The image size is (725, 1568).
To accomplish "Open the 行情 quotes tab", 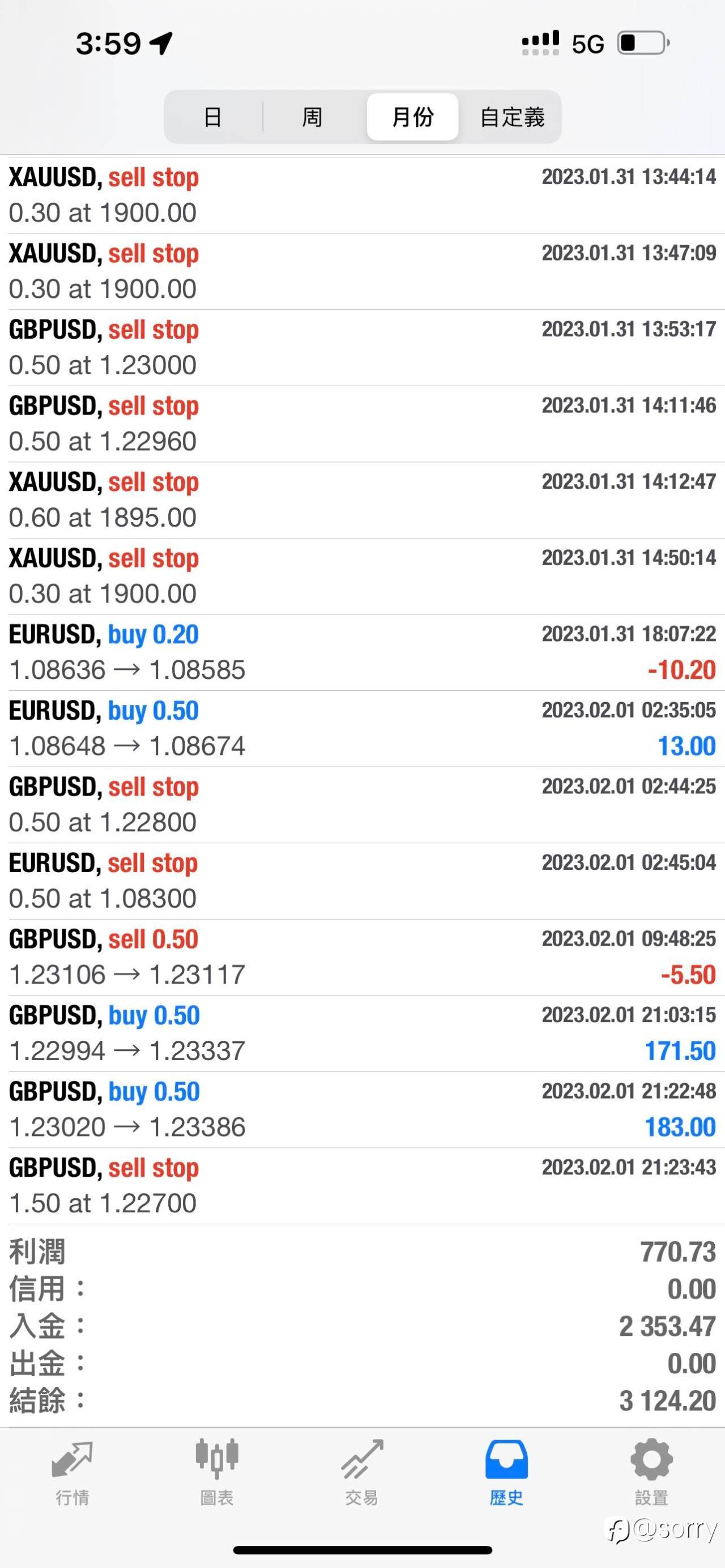I will pyautogui.click(x=72, y=1471).
